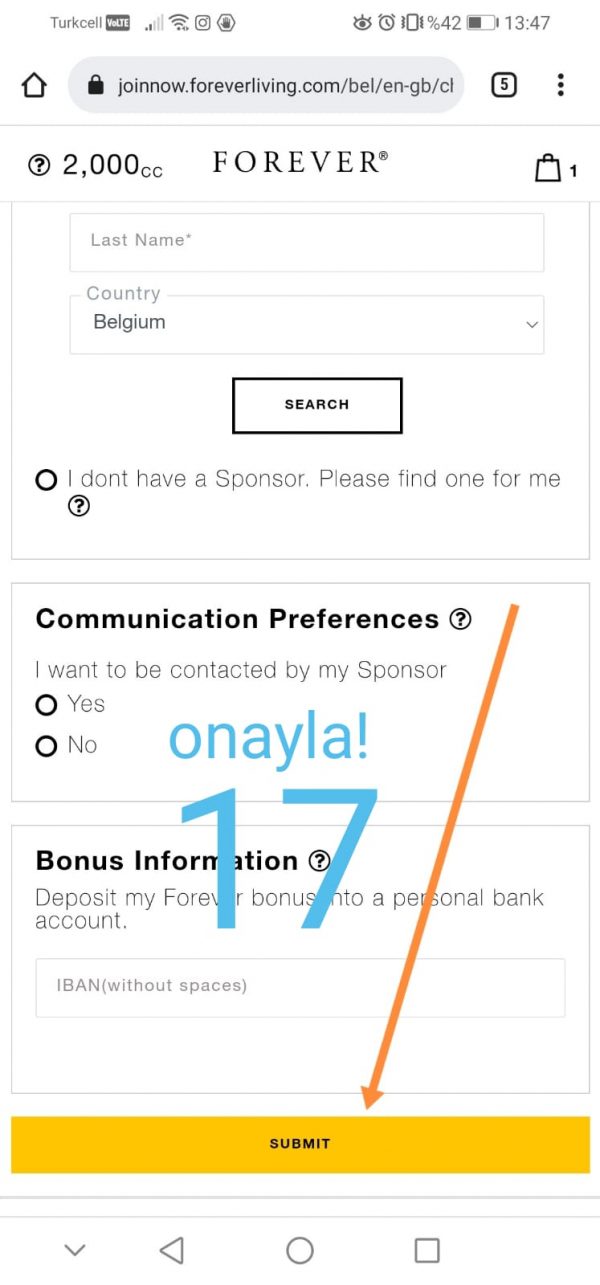Tap the SEARCH button
Image resolution: width=600 pixels, height=1285 pixels.
[316, 405]
